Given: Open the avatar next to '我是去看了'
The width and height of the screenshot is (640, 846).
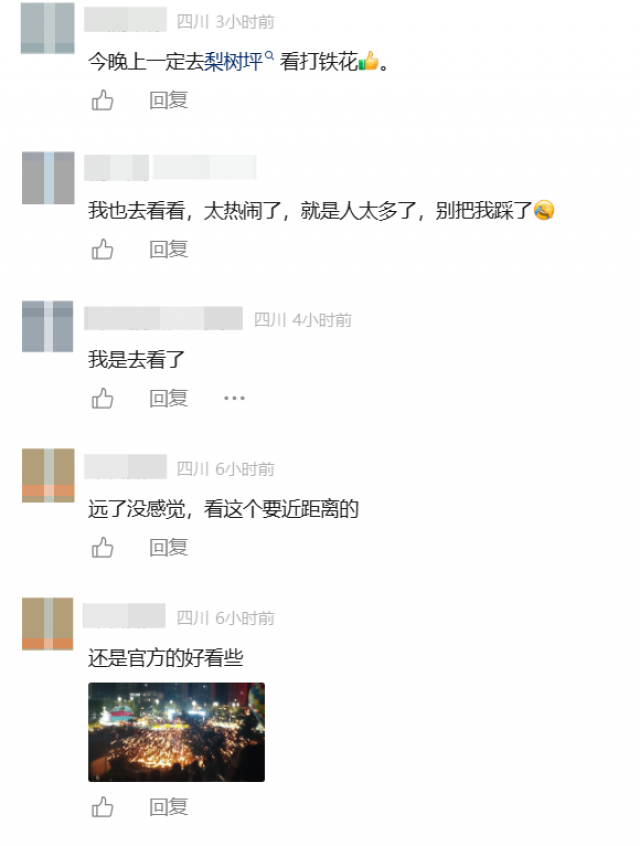Looking at the screenshot, I should pos(47,326).
